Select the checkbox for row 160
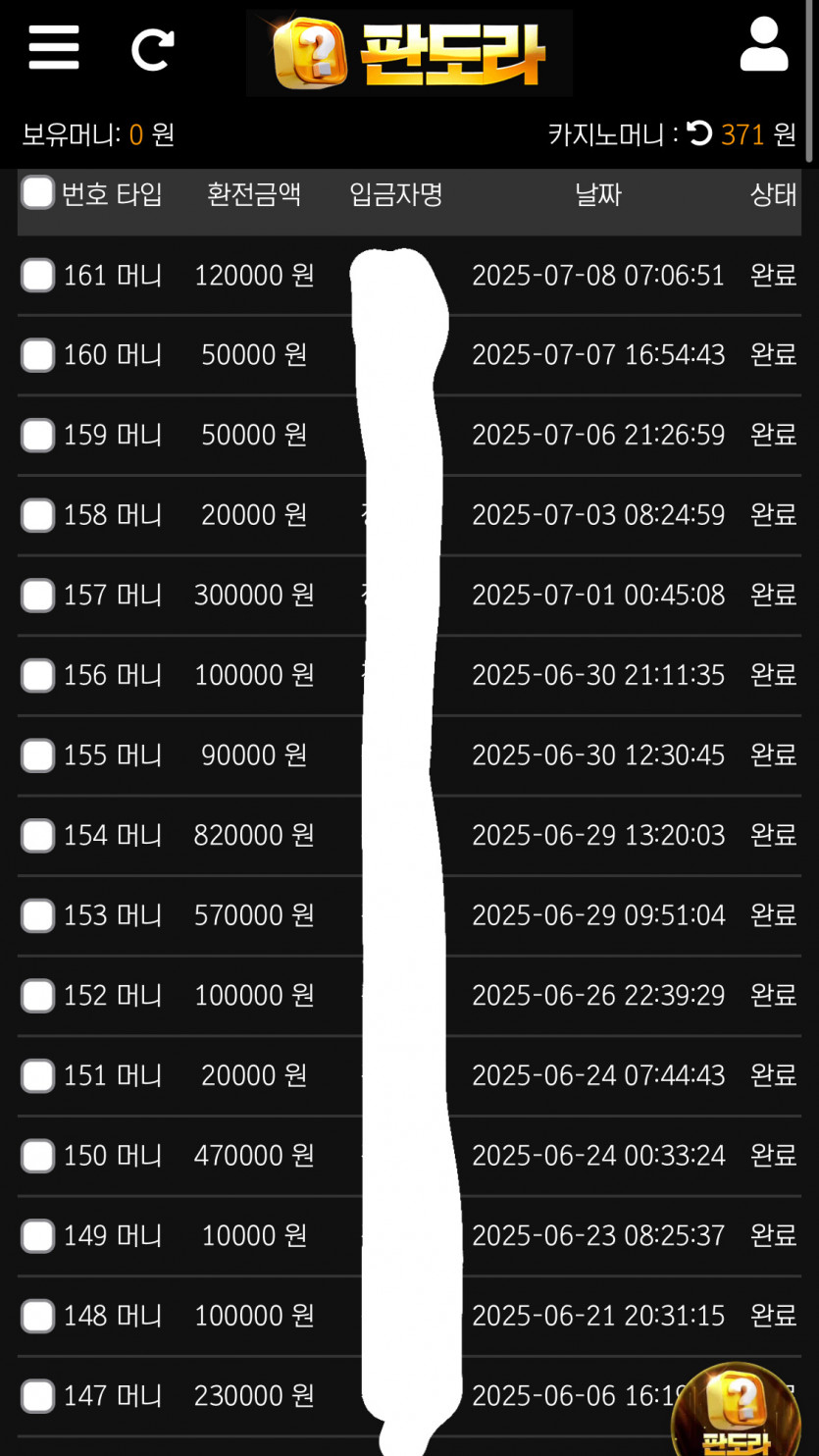Image resolution: width=819 pixels, height=1456 pixels. point(38,355)
